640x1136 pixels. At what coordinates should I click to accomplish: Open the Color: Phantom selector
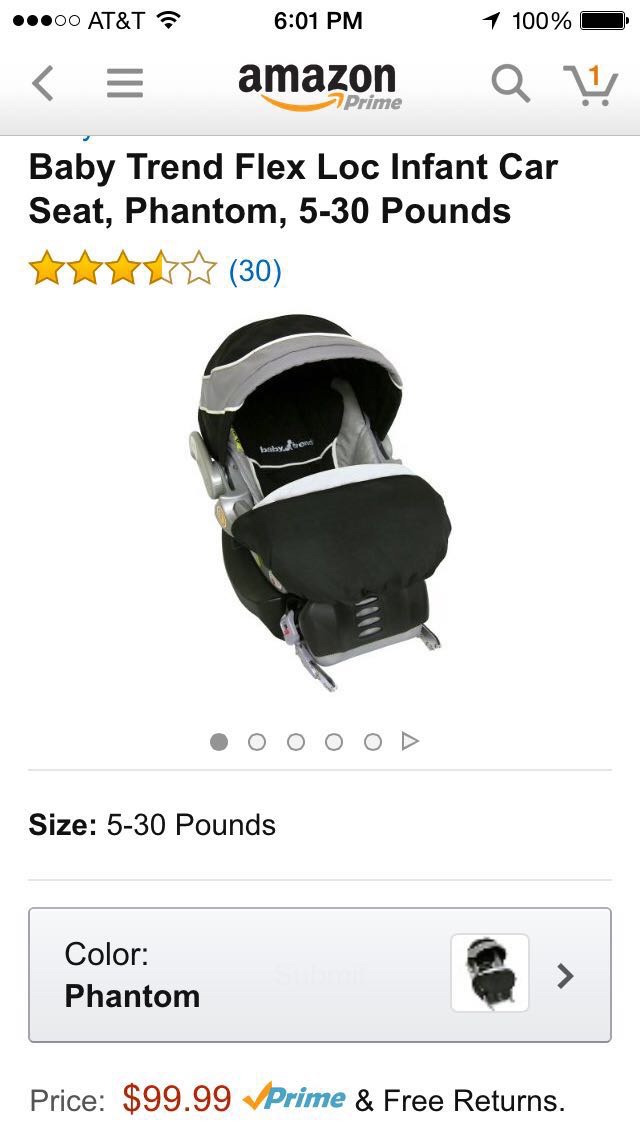click(320, 974)
